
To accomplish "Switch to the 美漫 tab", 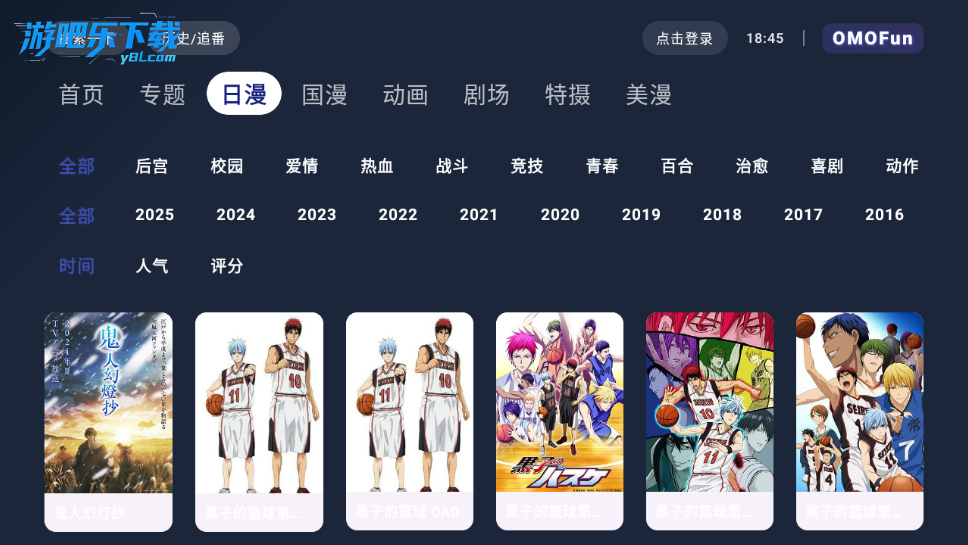I will (648, 95).
